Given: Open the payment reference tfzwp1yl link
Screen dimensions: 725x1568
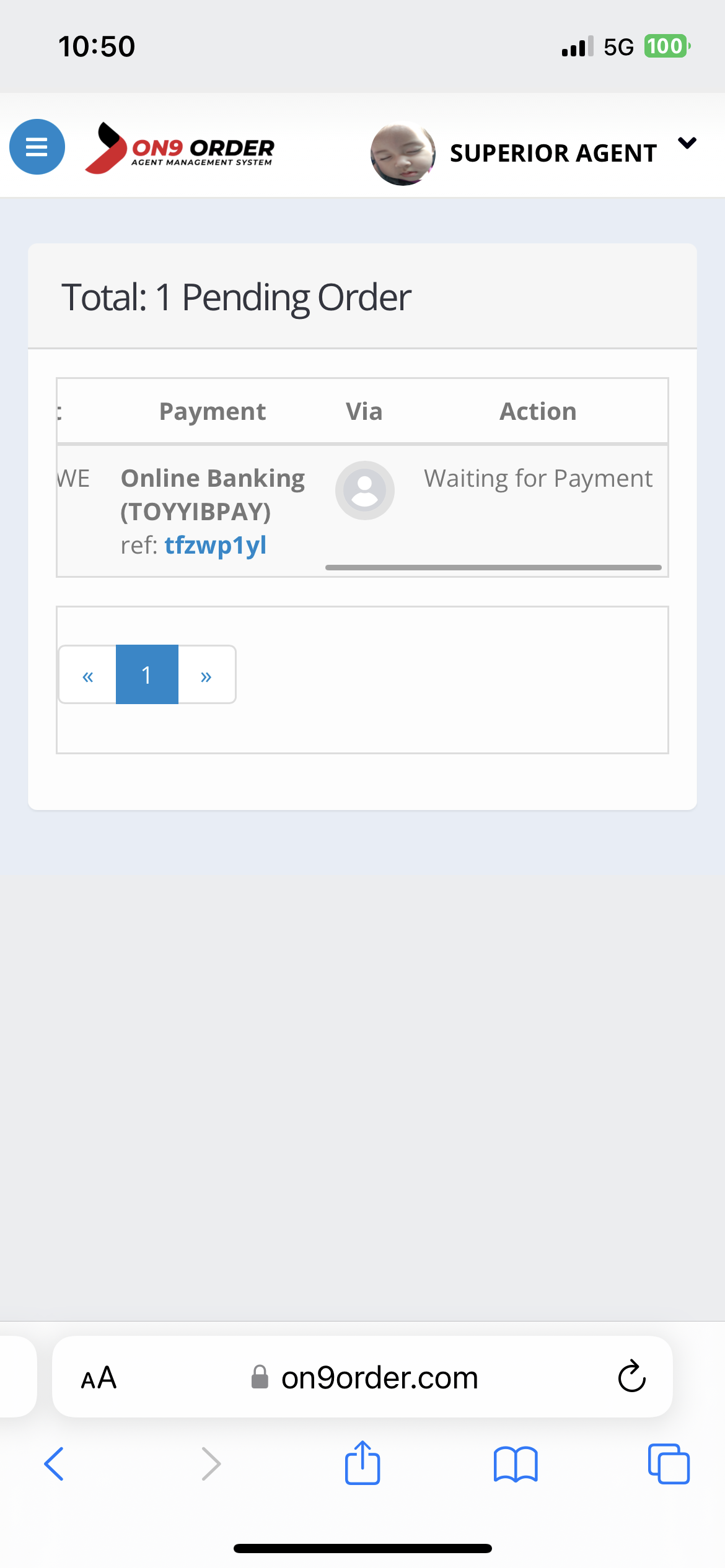Looking at the screenshot, I should tap(215, 545).
